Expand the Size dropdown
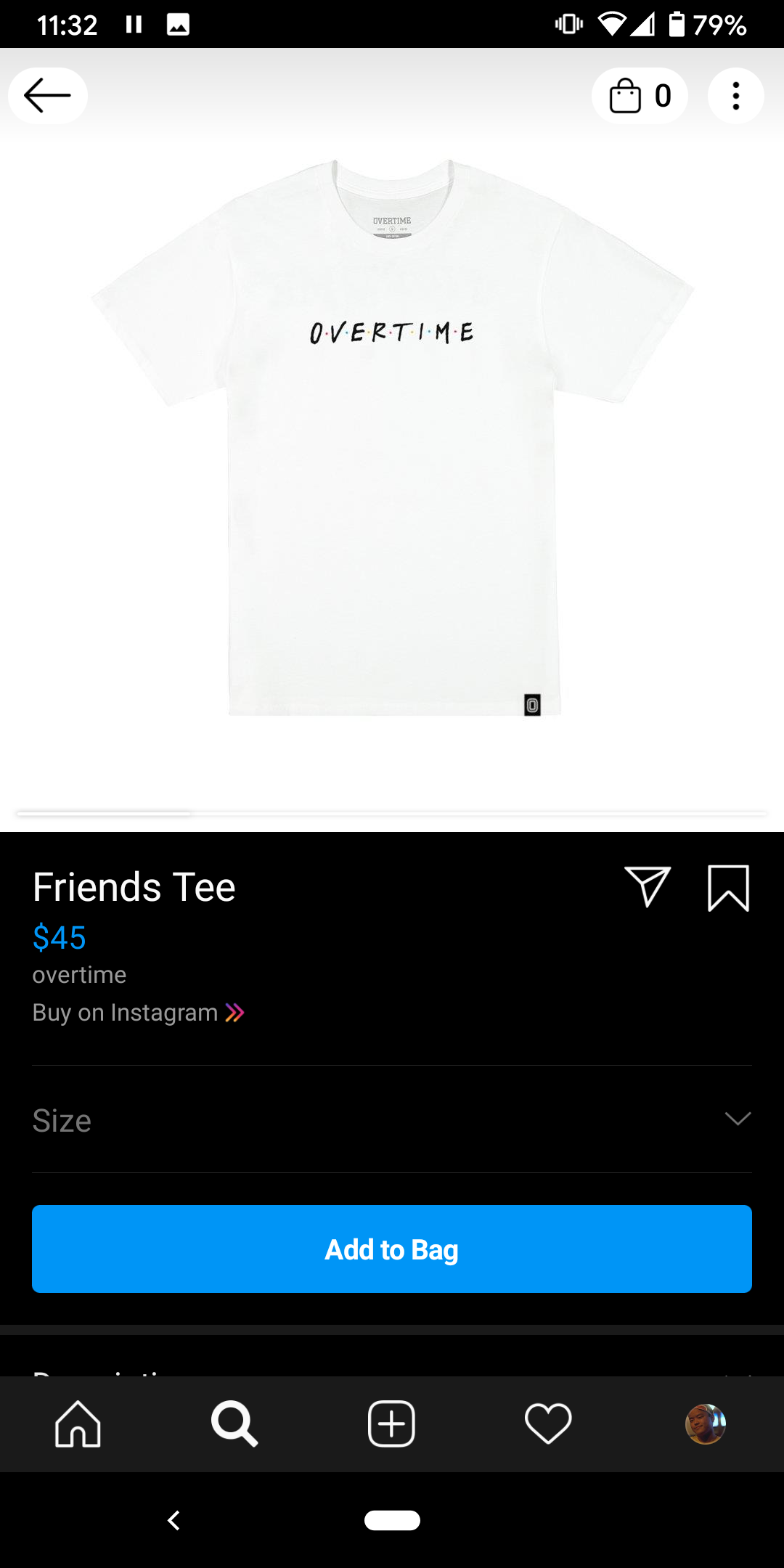 [x=392, y=1119]
